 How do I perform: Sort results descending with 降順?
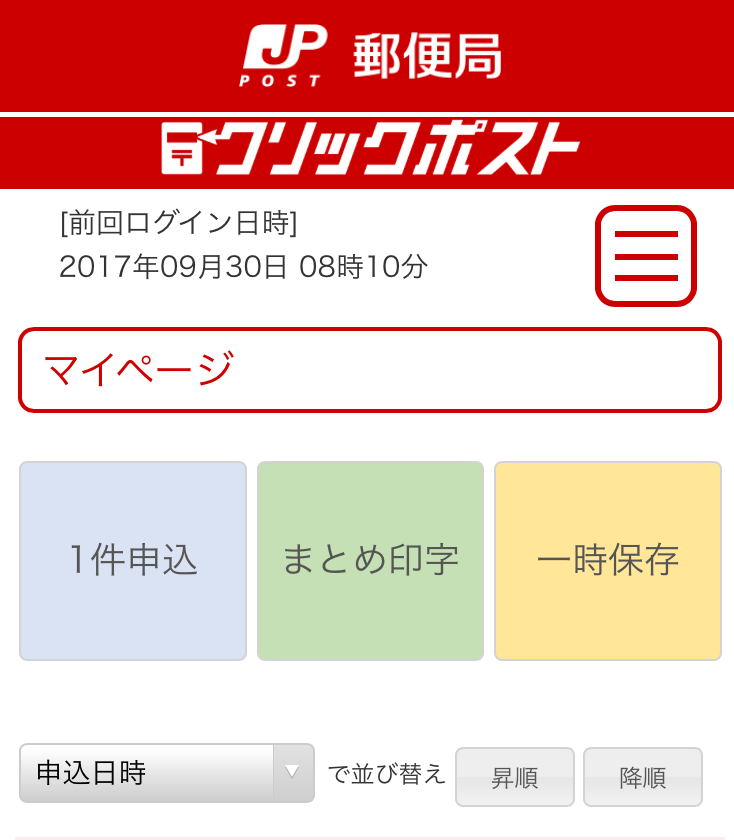[642, 777]
